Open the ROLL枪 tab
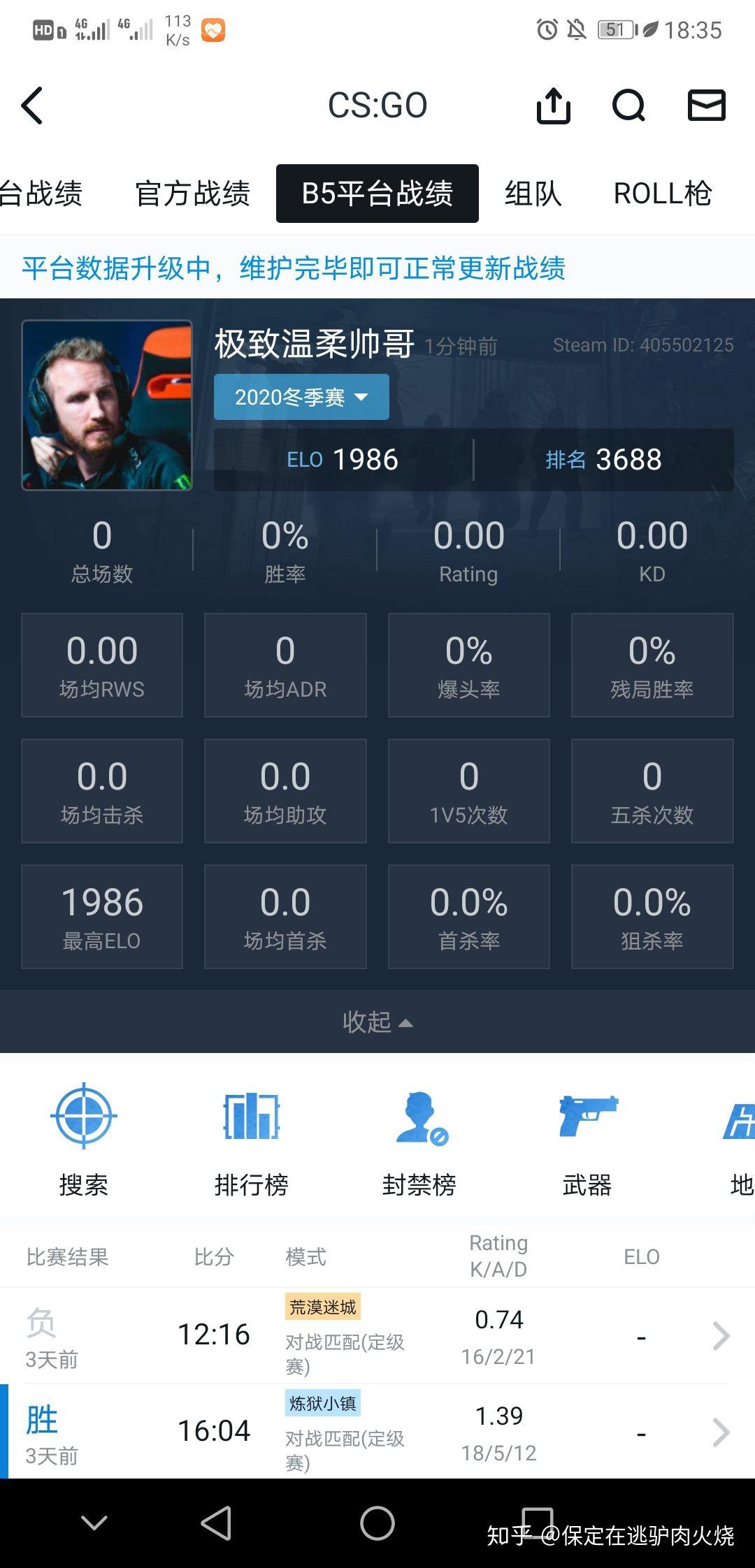The height and width of the screenshot is (1568, 755). (661, 194)
